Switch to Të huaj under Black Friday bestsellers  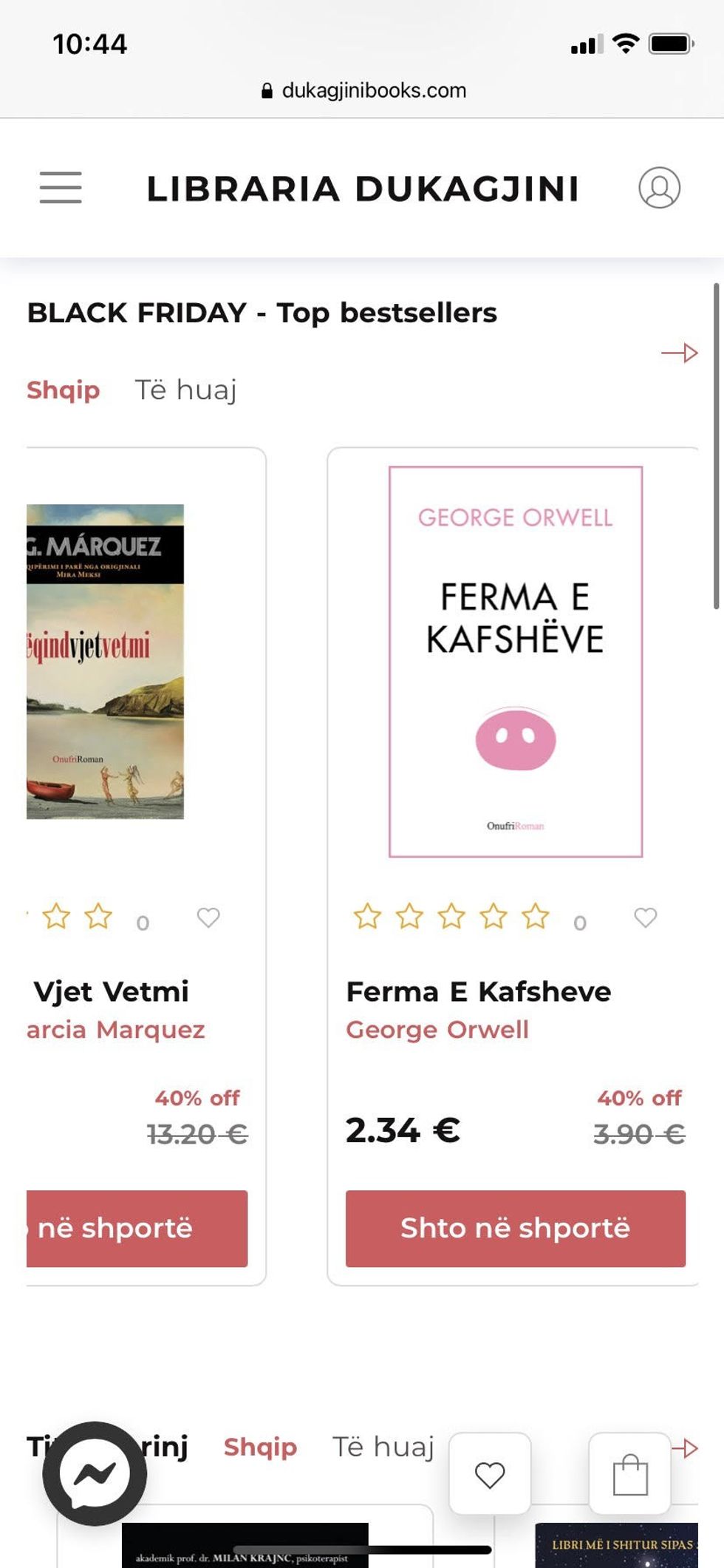(x=185, y=390)
